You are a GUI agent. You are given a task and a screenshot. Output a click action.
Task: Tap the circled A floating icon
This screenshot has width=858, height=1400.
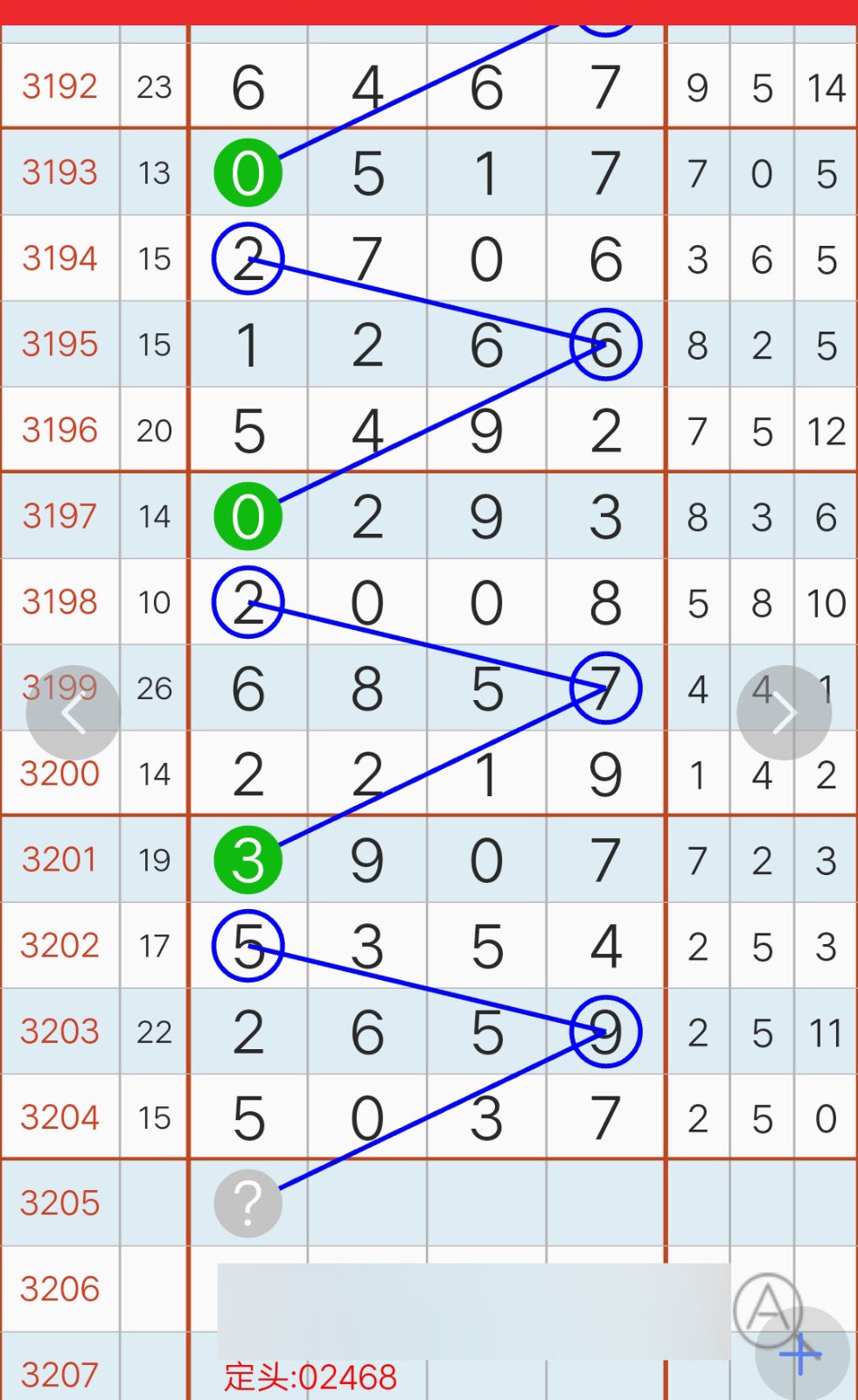coord(768,1309)
